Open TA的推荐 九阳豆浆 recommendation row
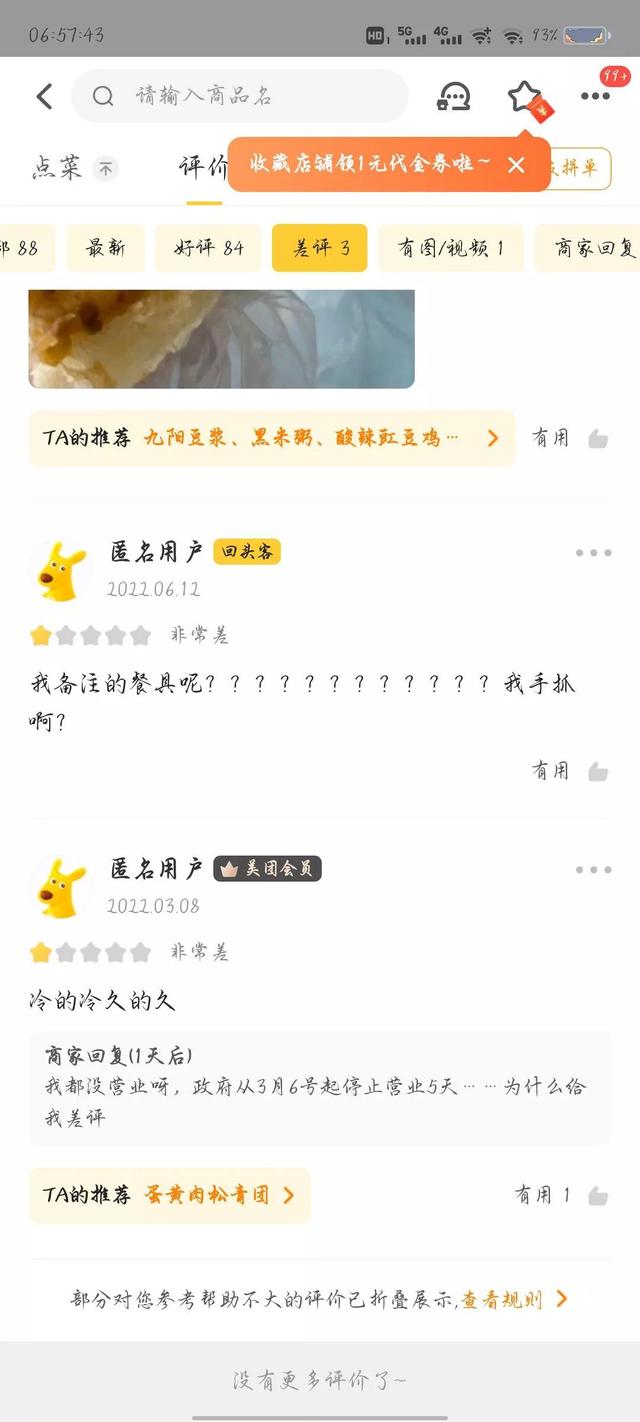This screenshot has width=640, height=1422. (x=271, y=438)
